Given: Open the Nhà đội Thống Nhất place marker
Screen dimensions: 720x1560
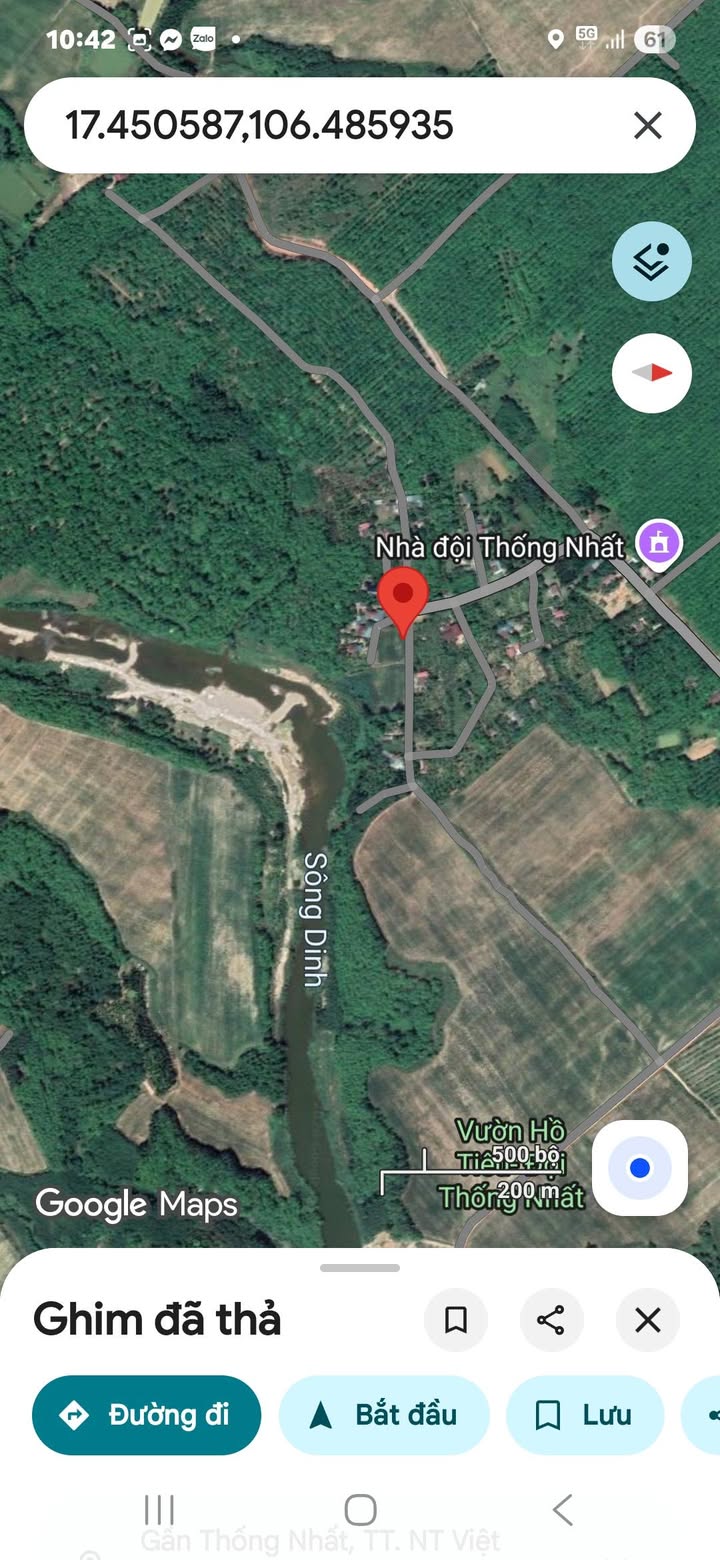Looking at the screenshot, I should click(659, 546).
